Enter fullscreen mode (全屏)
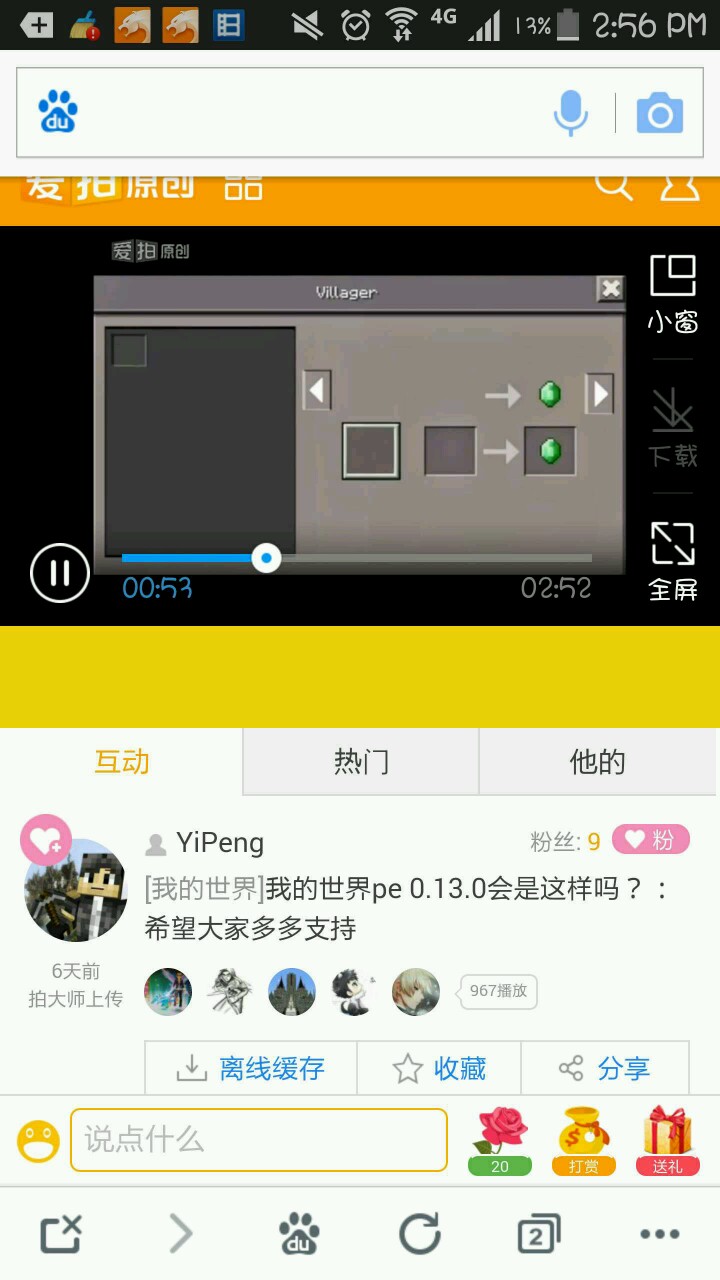The width and height of the screenshot is (720, 1280). (x=673, y=560)
